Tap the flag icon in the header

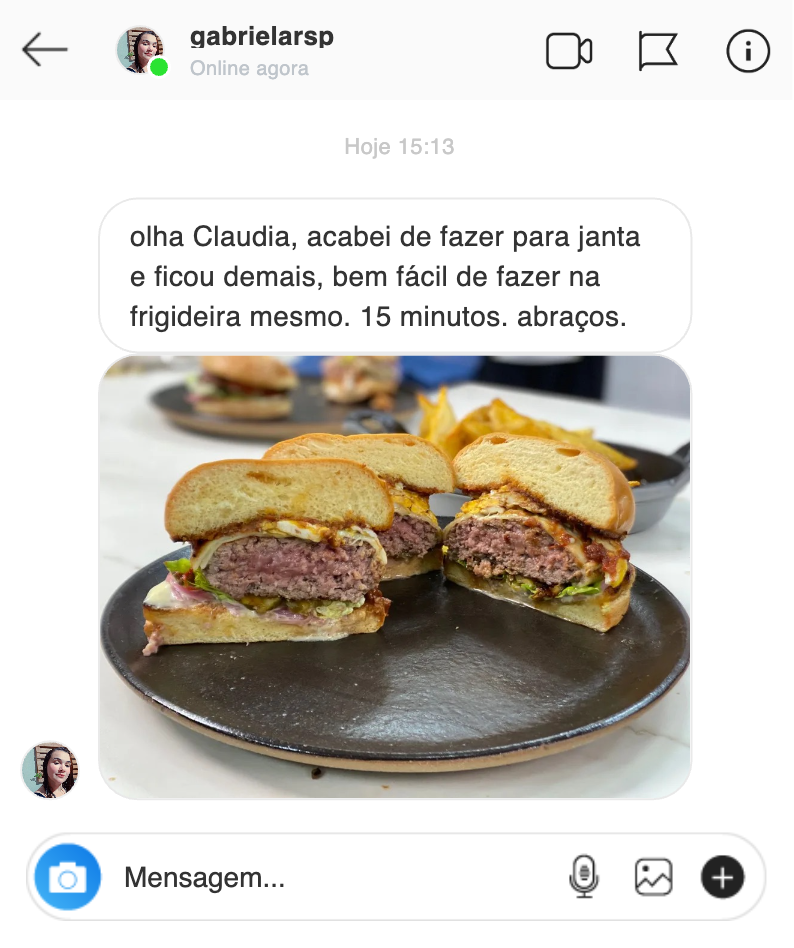pos(658,51)
